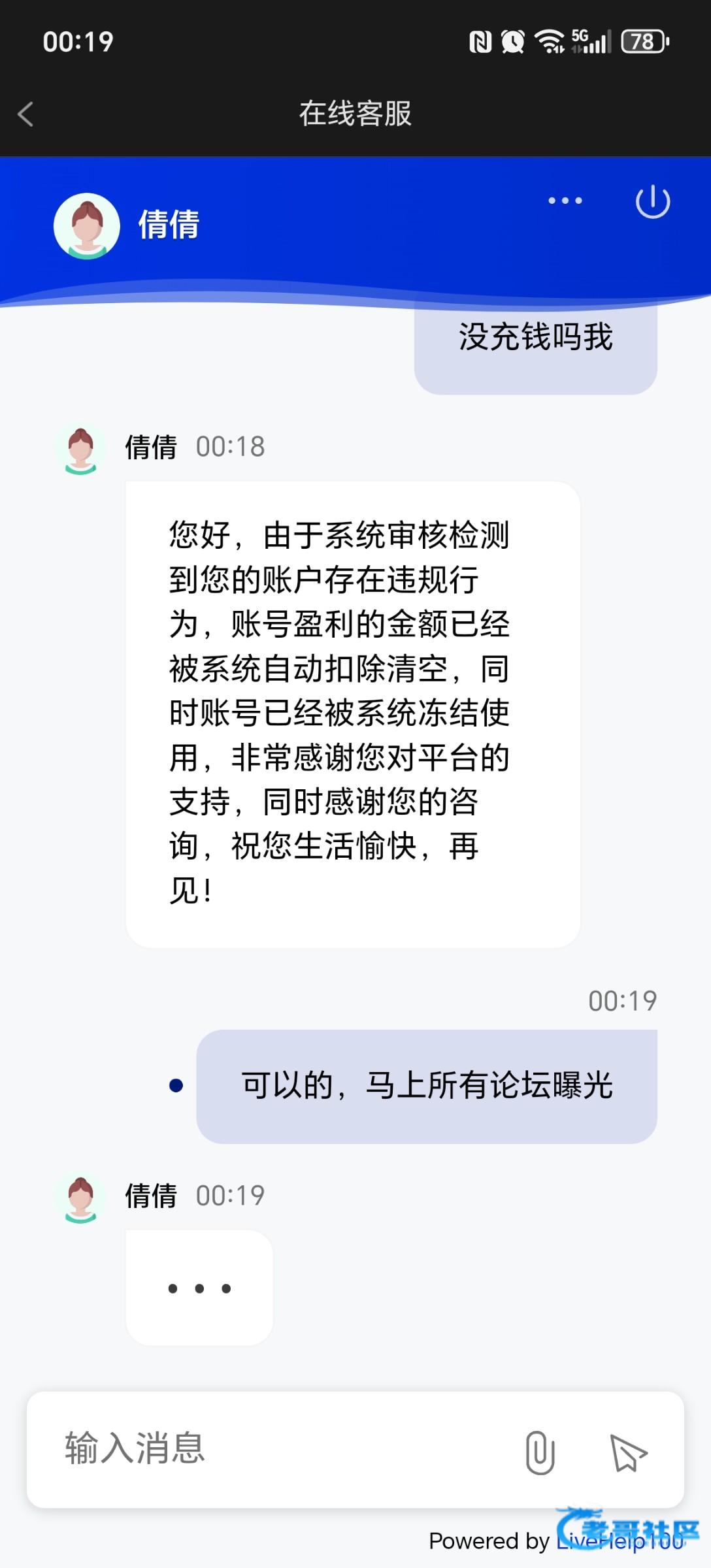End the chat session via power icon
711x1568 pixels.
[652, 202]
